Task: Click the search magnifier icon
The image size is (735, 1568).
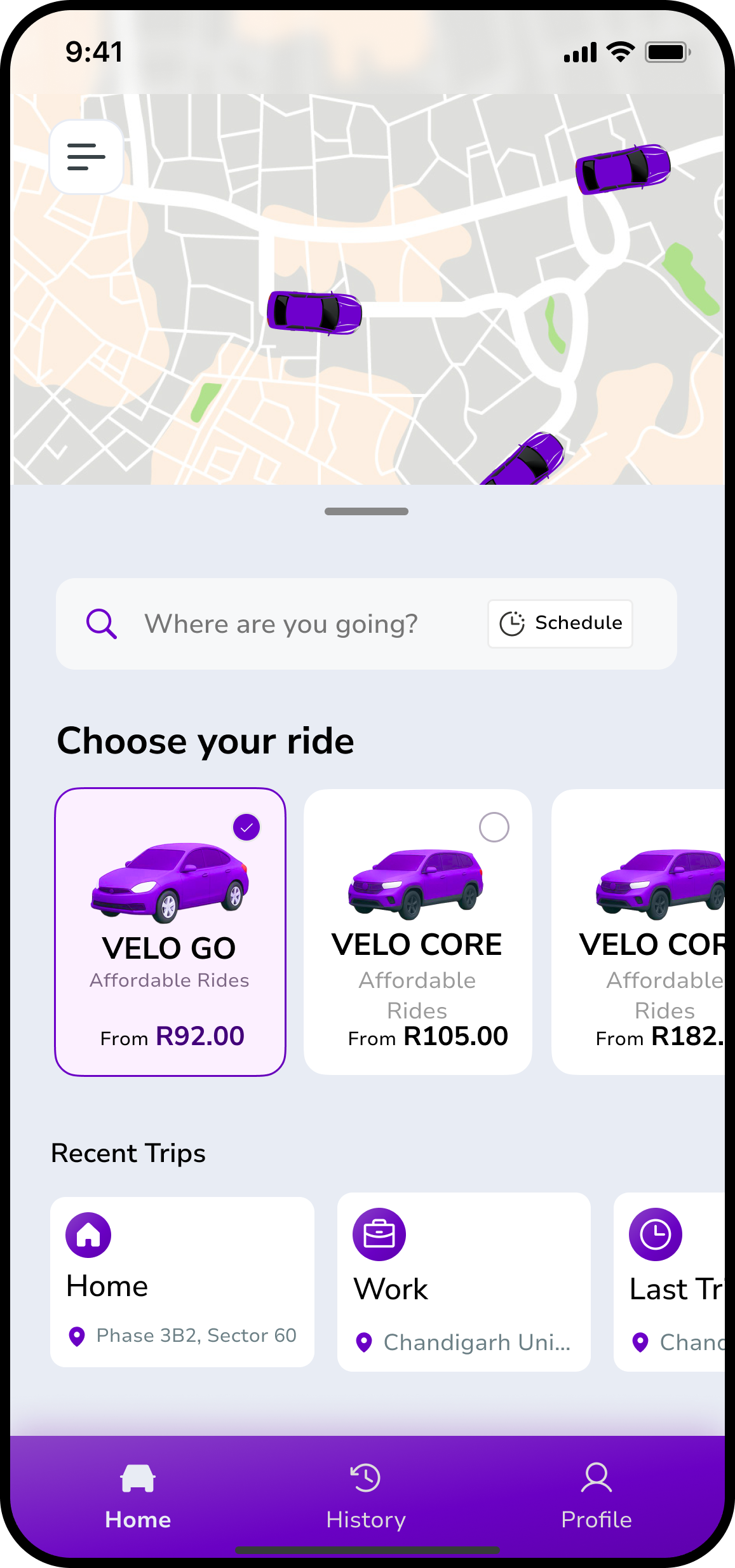Action: click(x=102, y=623)
